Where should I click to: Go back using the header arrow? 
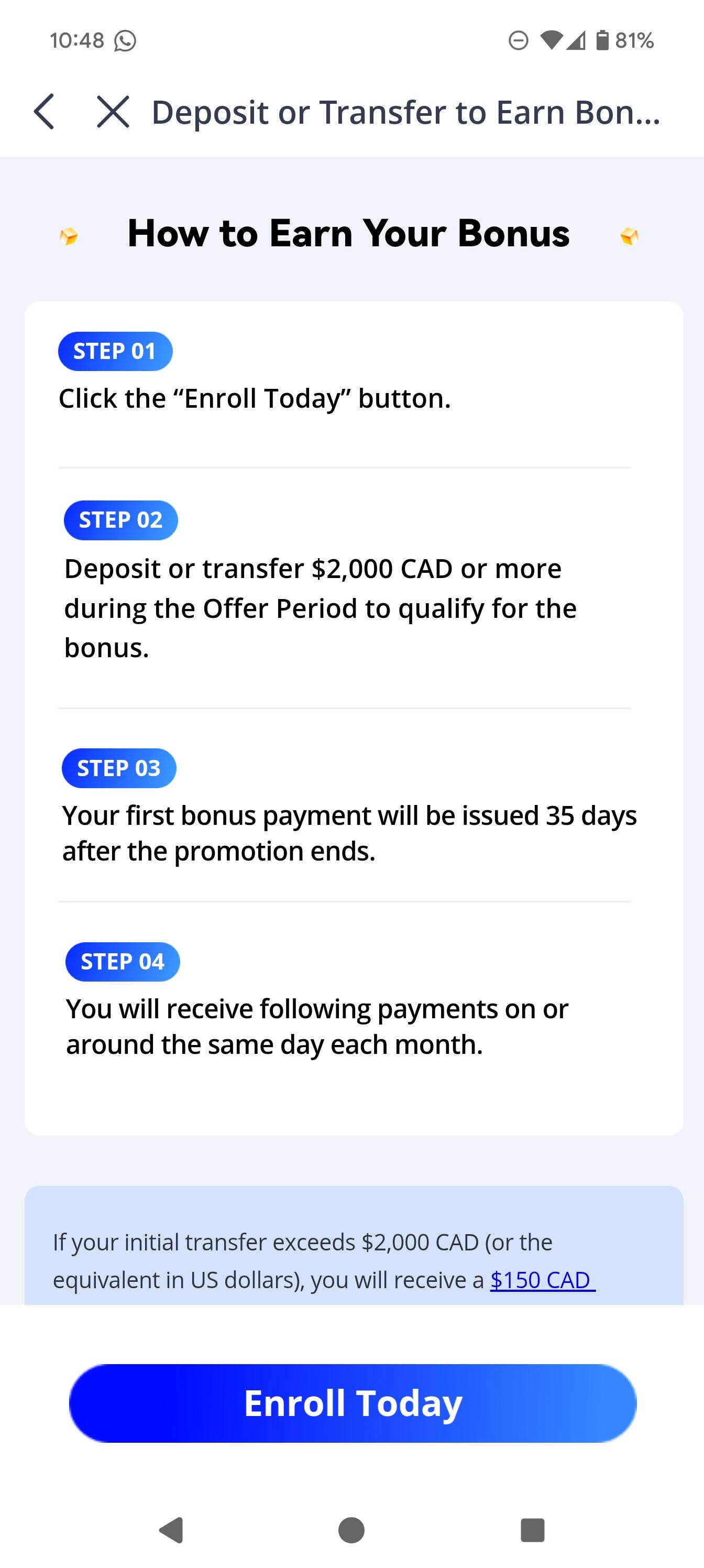[44, 112]
